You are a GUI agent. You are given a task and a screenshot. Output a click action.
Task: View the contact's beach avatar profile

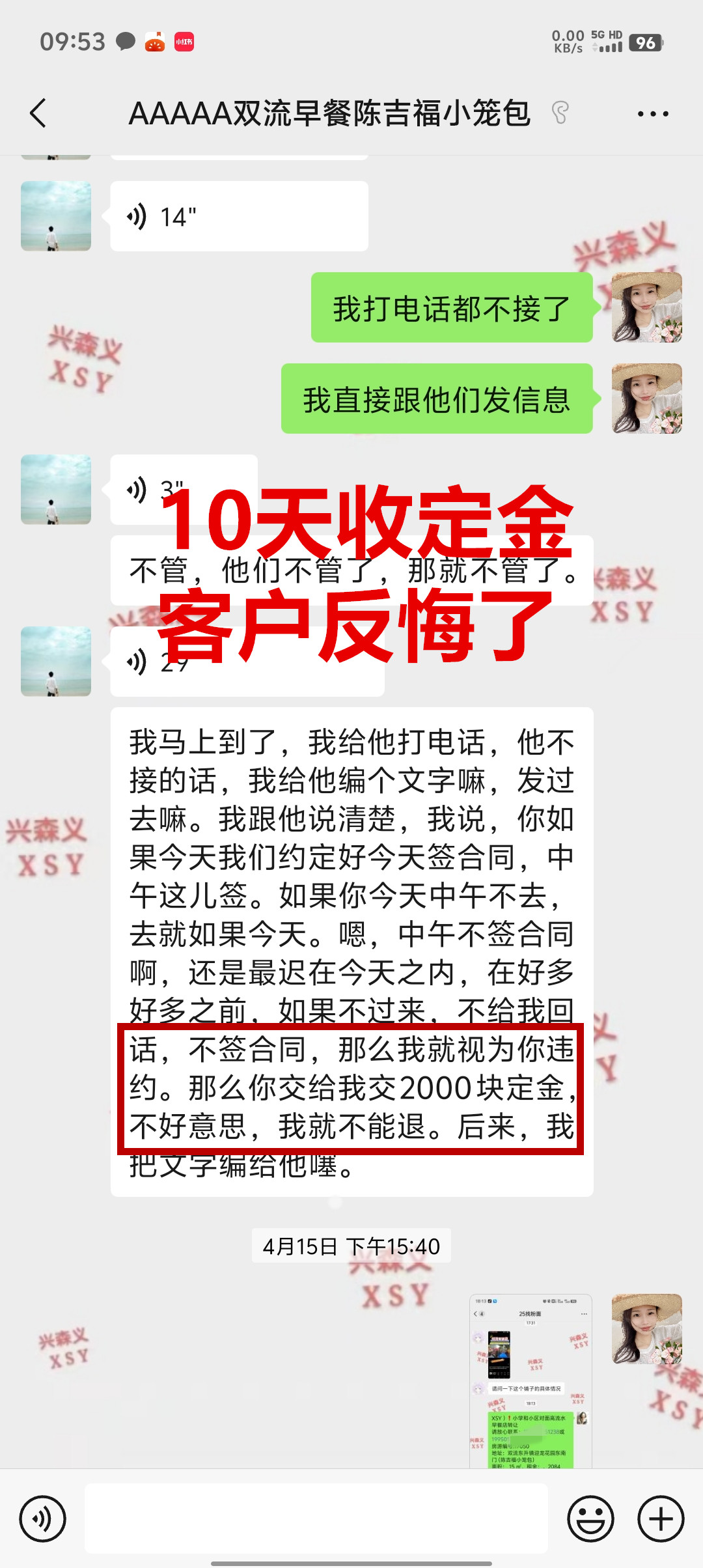(x=56, y=216)
